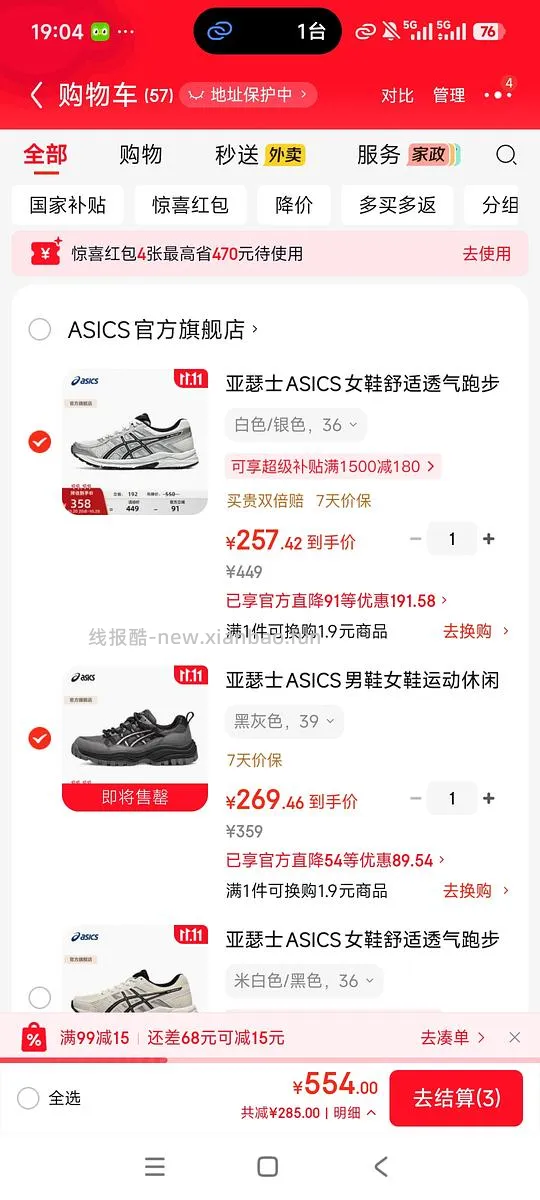Image resolution: width=540 pixels, height=1200 pixels.
Task: Search within the cart using magnifier icon
Action: pos(507,155)
